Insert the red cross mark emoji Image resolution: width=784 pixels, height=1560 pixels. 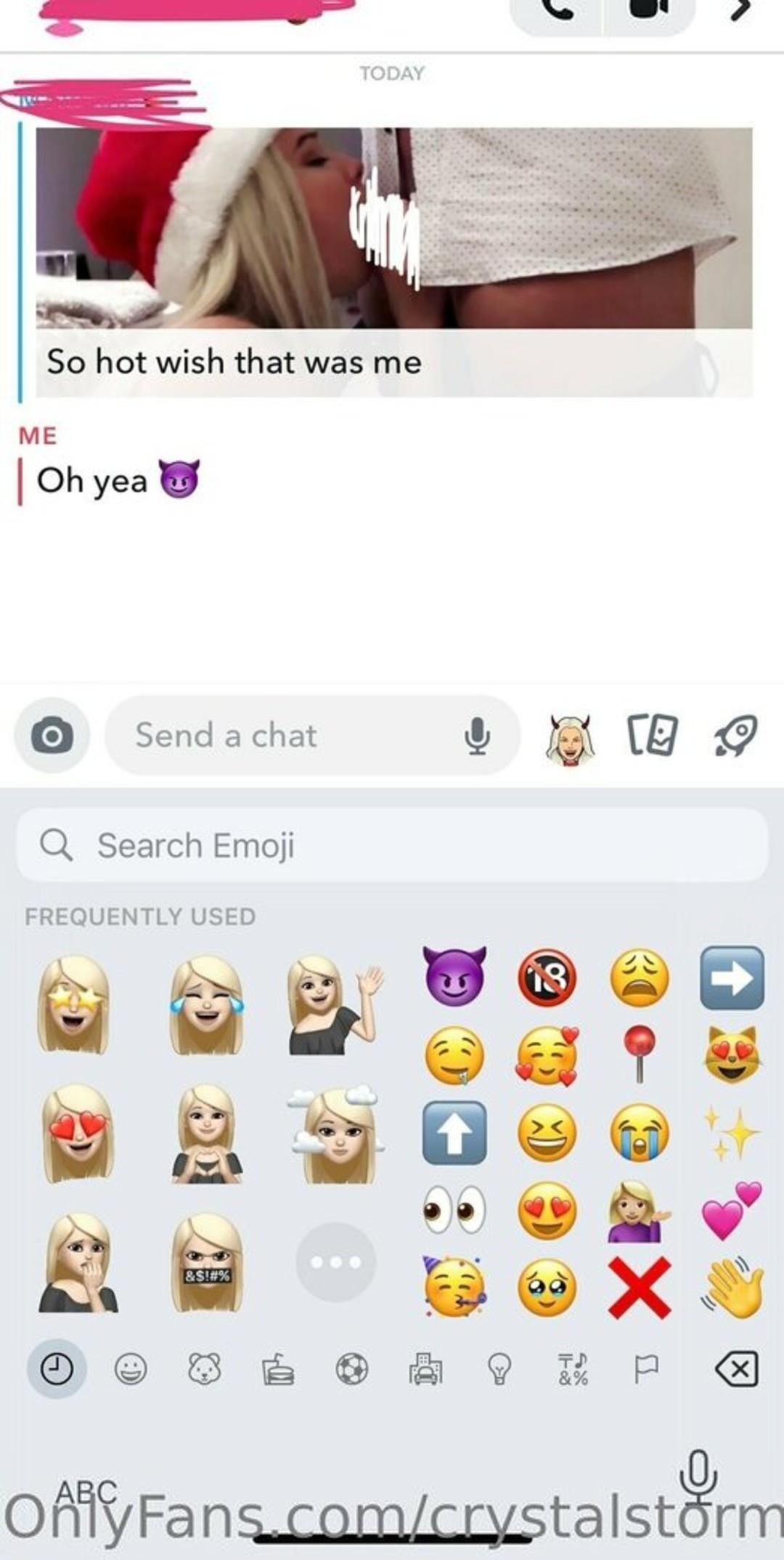click(x=640, y=1288)
